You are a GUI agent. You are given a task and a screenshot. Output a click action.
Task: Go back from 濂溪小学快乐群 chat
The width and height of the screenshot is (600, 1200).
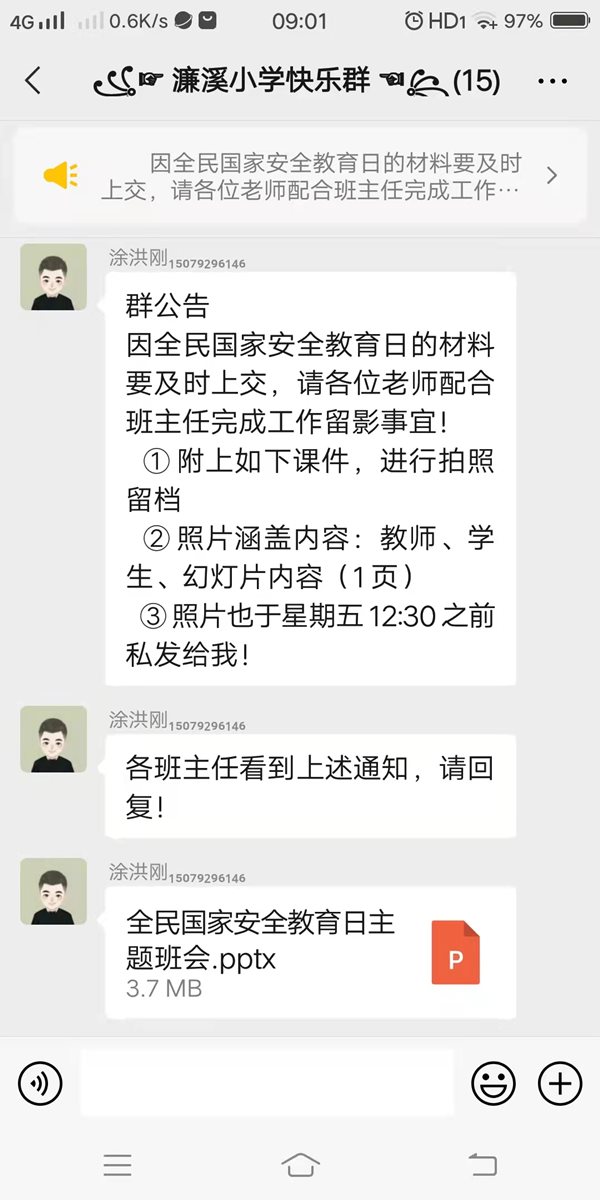[x=33, y=81]
